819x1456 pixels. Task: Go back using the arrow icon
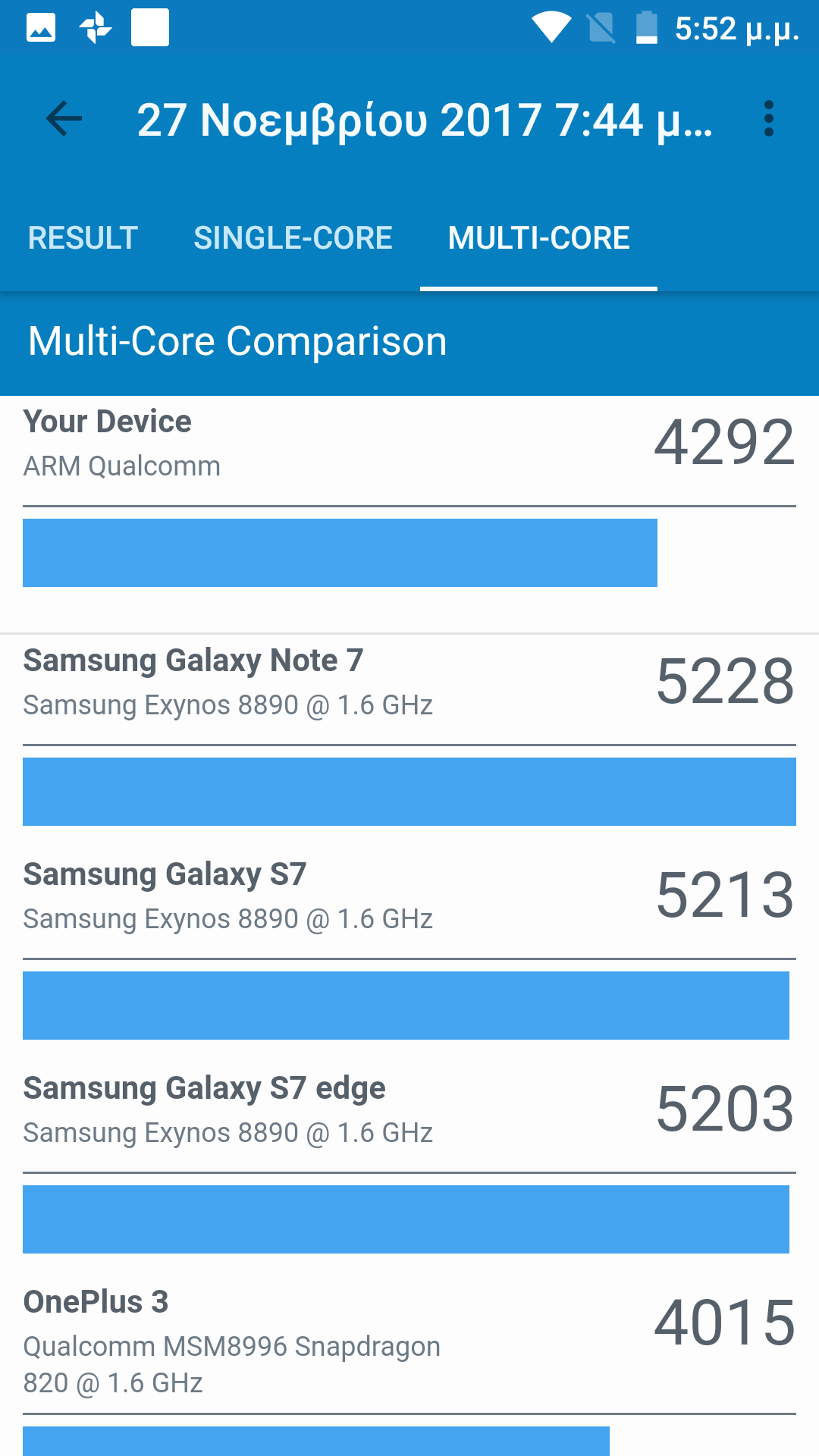[64, 119]
